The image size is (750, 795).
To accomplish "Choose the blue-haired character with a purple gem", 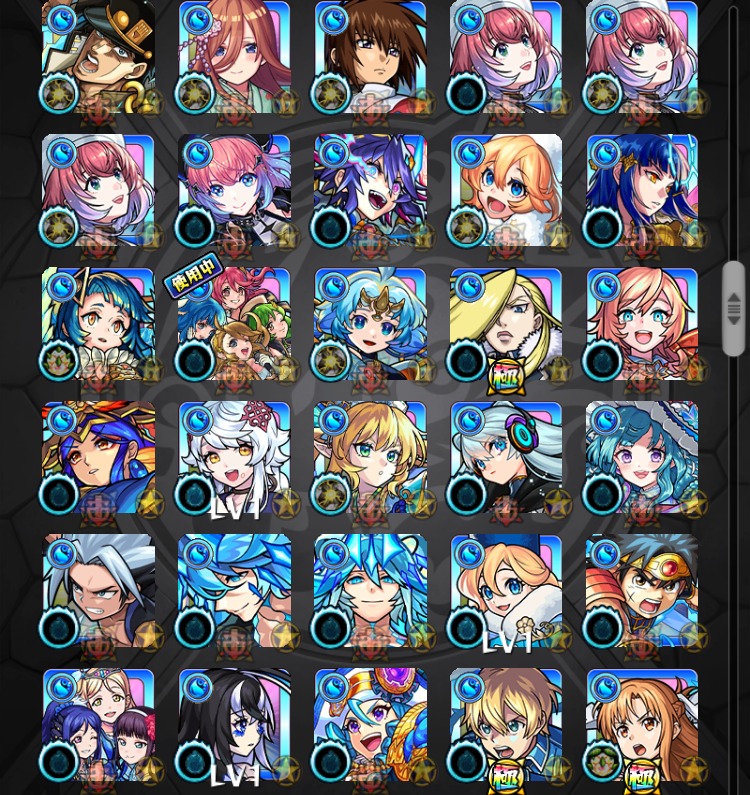I will 370,725.
